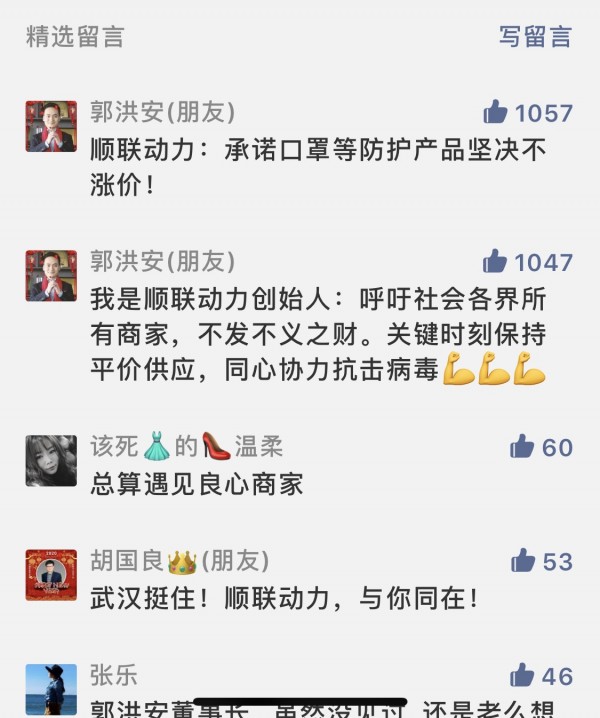Like 张乐's comment with 46 likes
Viewport: 600px width, 718px height.
(522, 675)
